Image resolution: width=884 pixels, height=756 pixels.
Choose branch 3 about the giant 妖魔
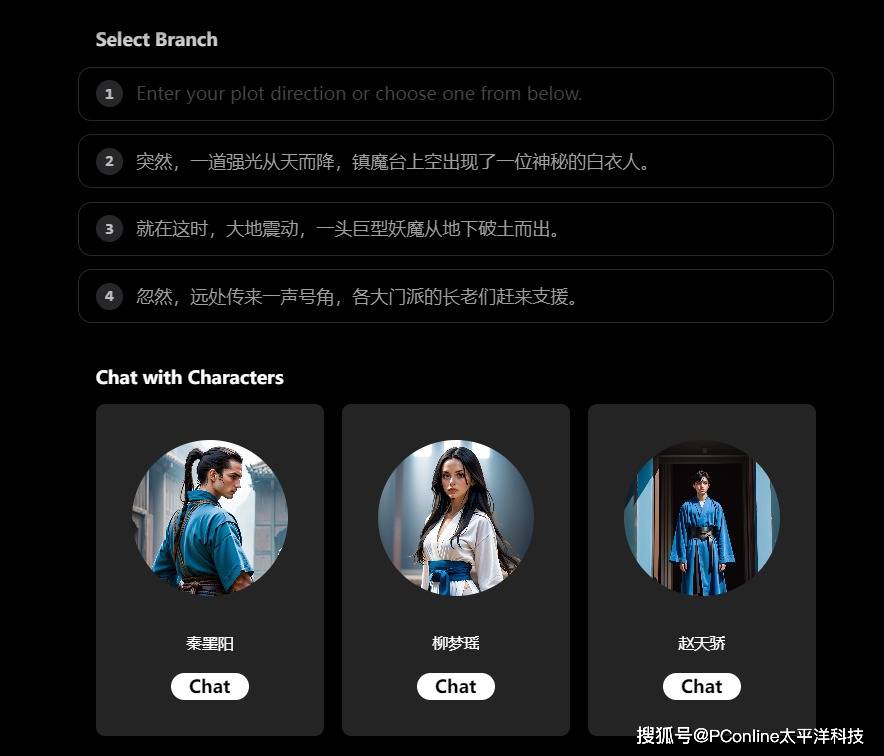click(x=456, y=229)
